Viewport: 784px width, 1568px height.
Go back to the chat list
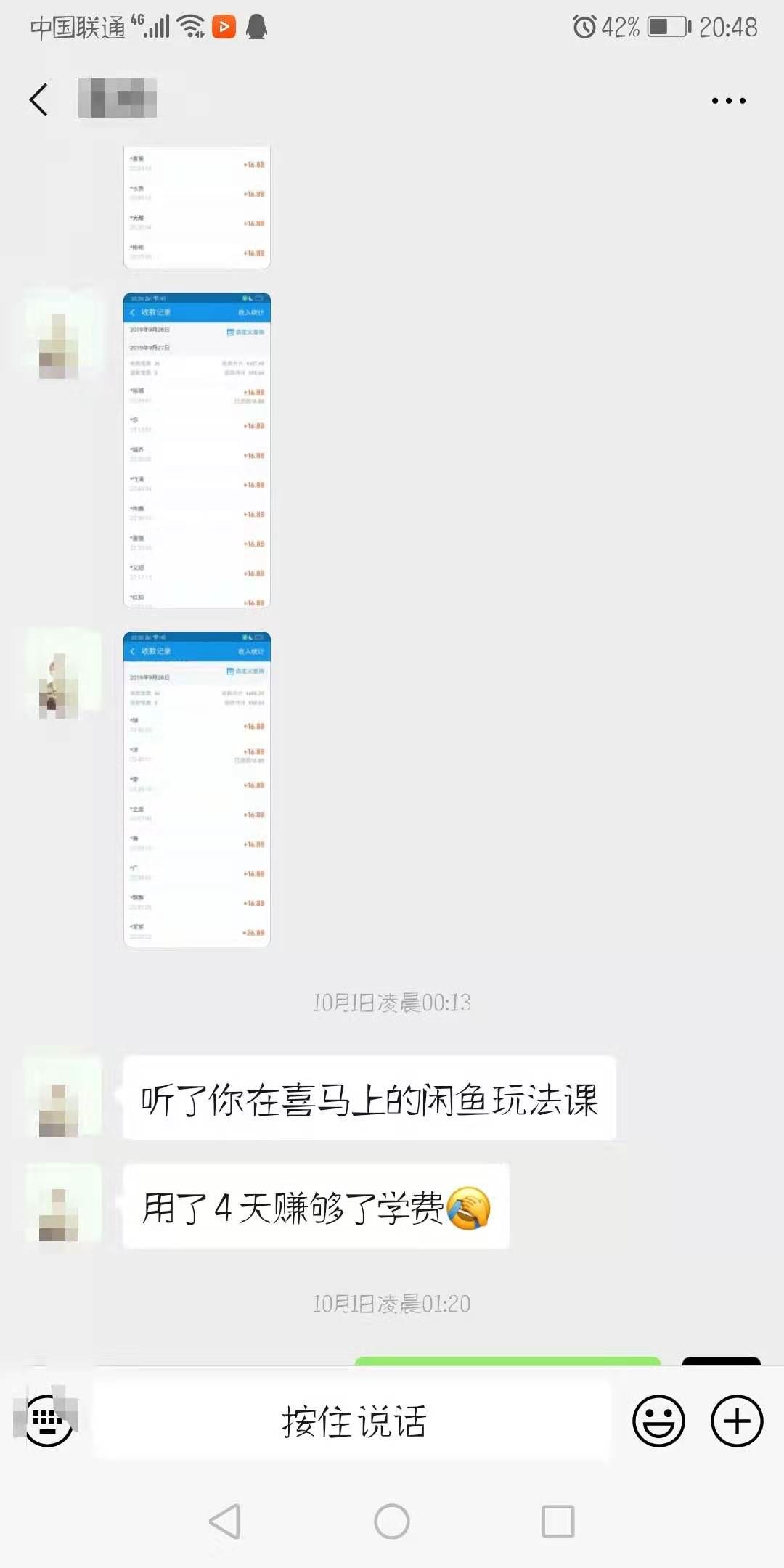39,99
